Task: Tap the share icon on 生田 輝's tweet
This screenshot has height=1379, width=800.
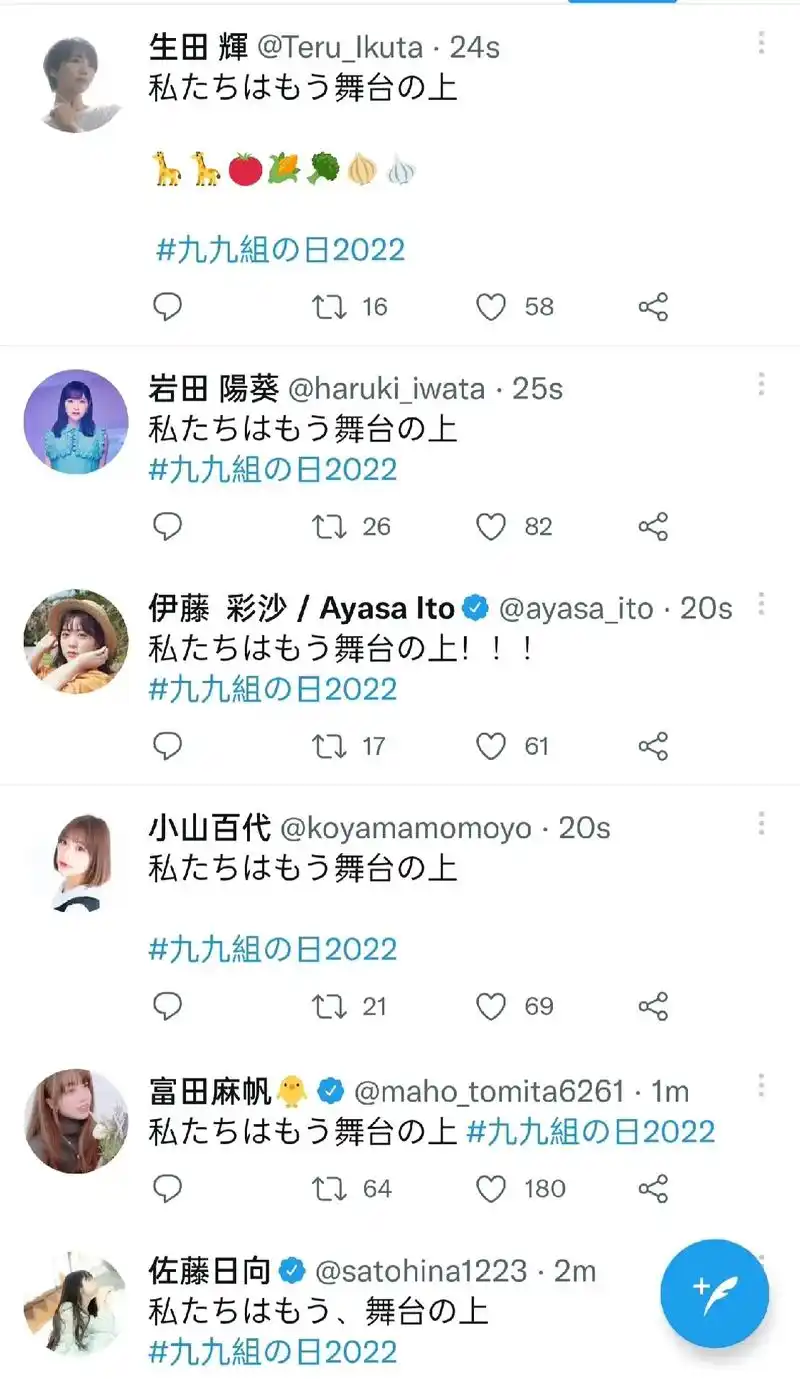Action: point(653,307)
